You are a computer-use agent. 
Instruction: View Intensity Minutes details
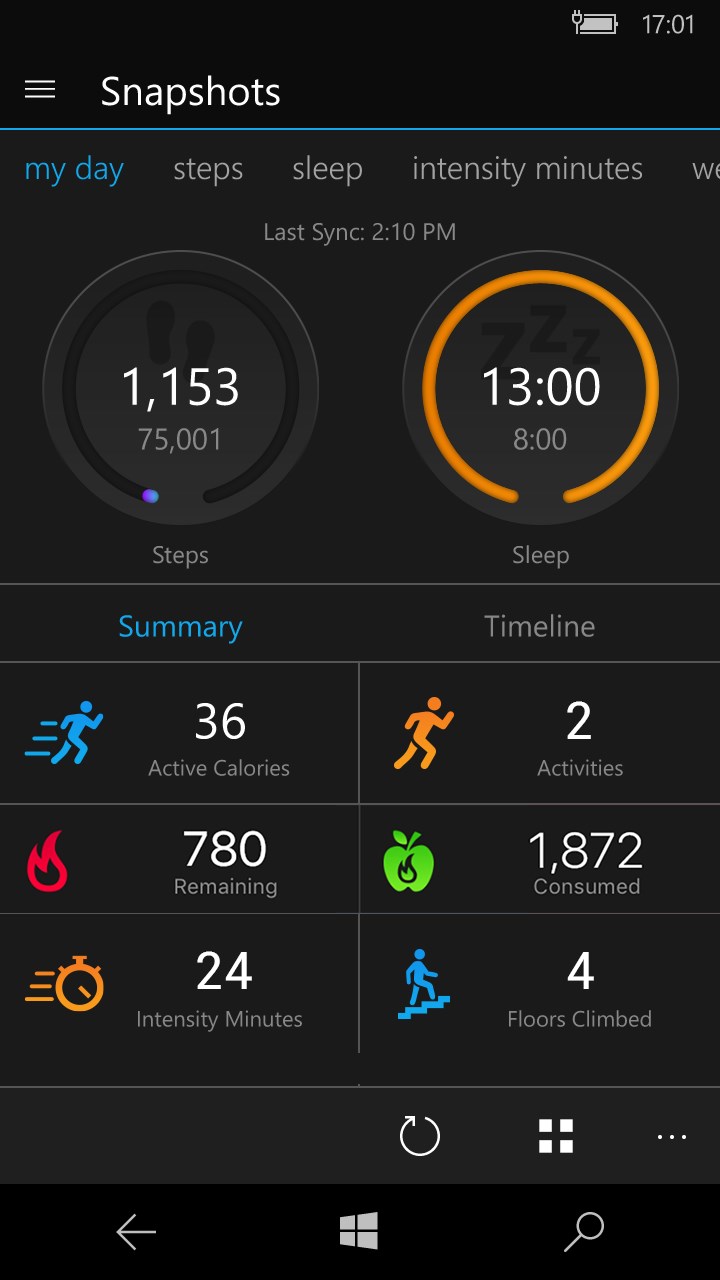[180, 985]
